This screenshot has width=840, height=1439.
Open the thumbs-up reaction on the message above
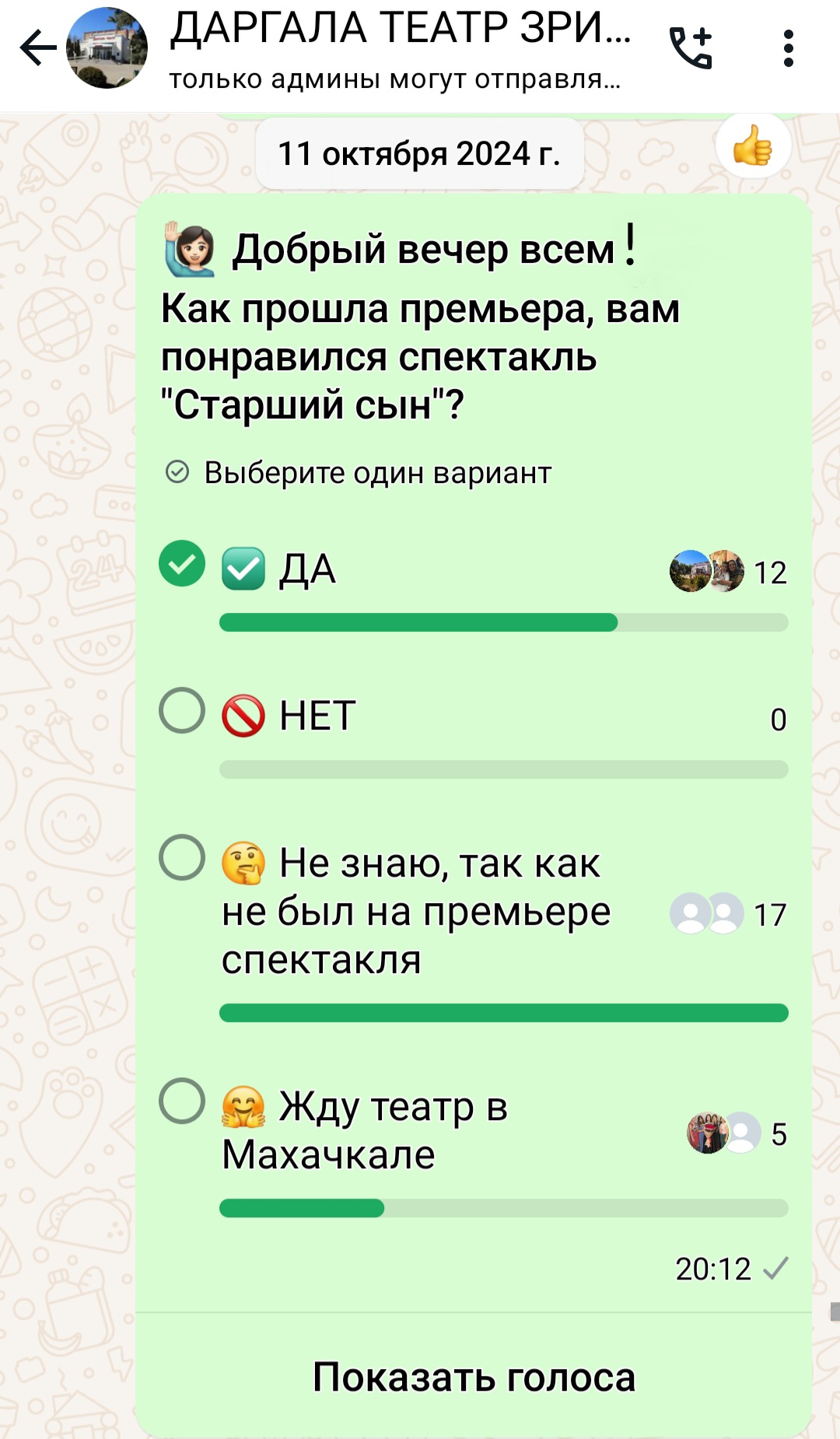coord(753,145)
